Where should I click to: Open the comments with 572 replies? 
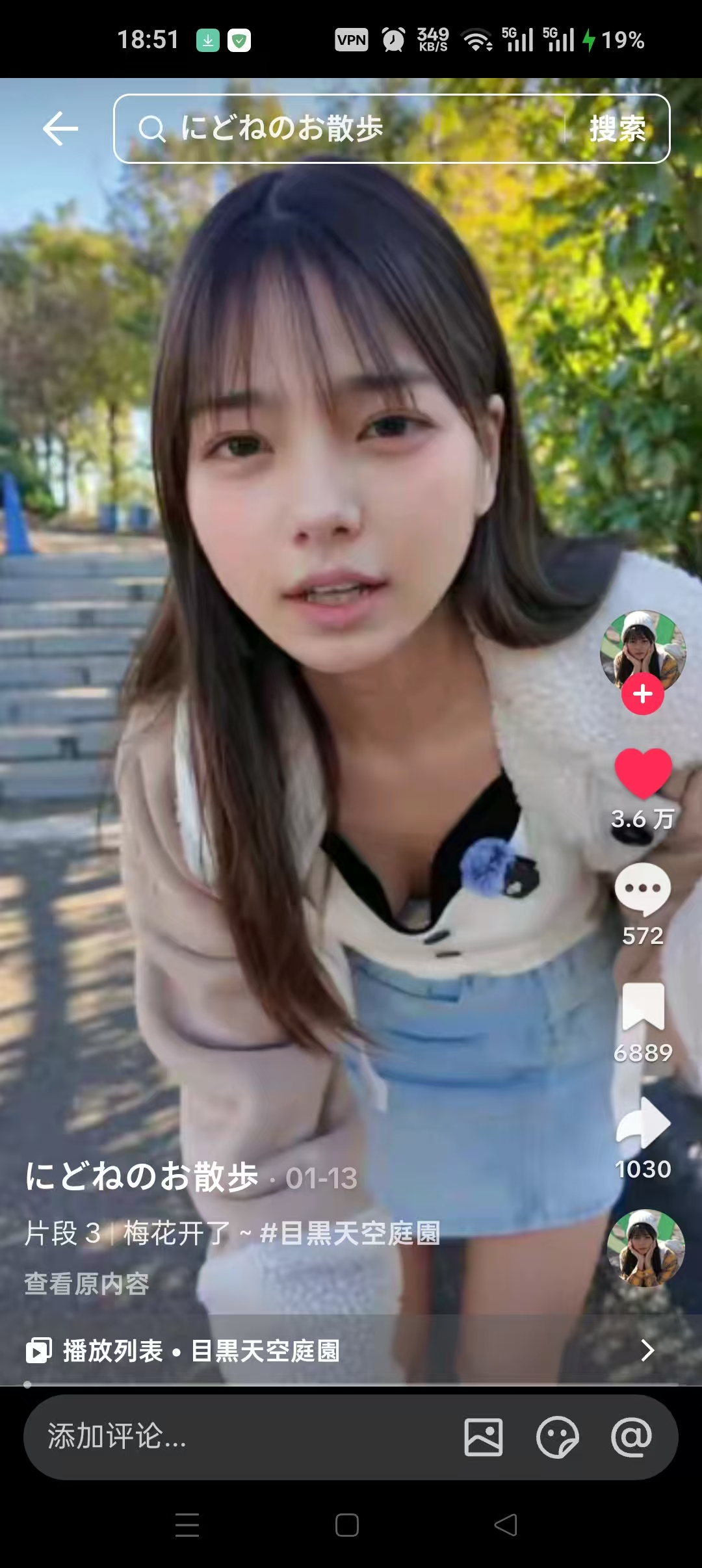(642, 889)
